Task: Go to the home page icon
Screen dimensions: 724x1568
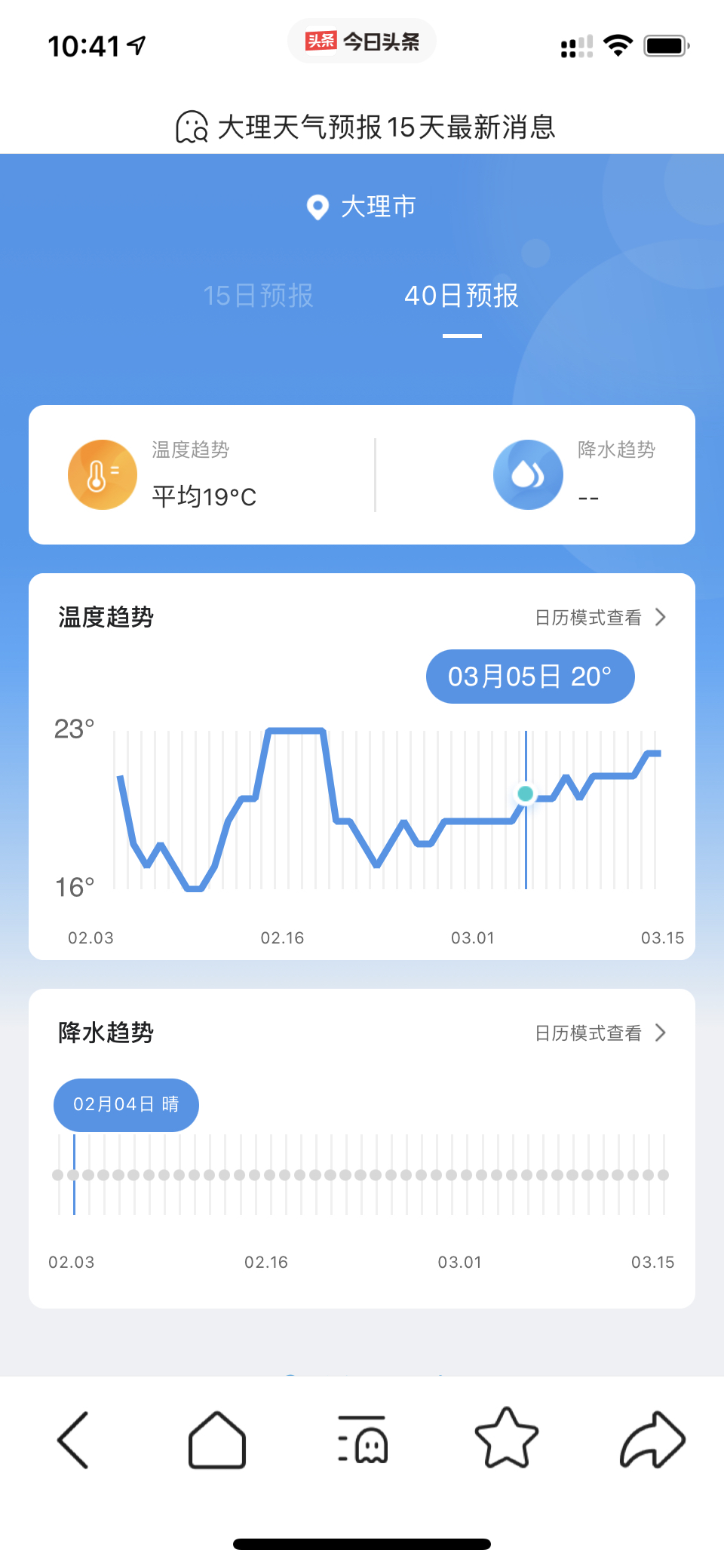Action: 217,1440
